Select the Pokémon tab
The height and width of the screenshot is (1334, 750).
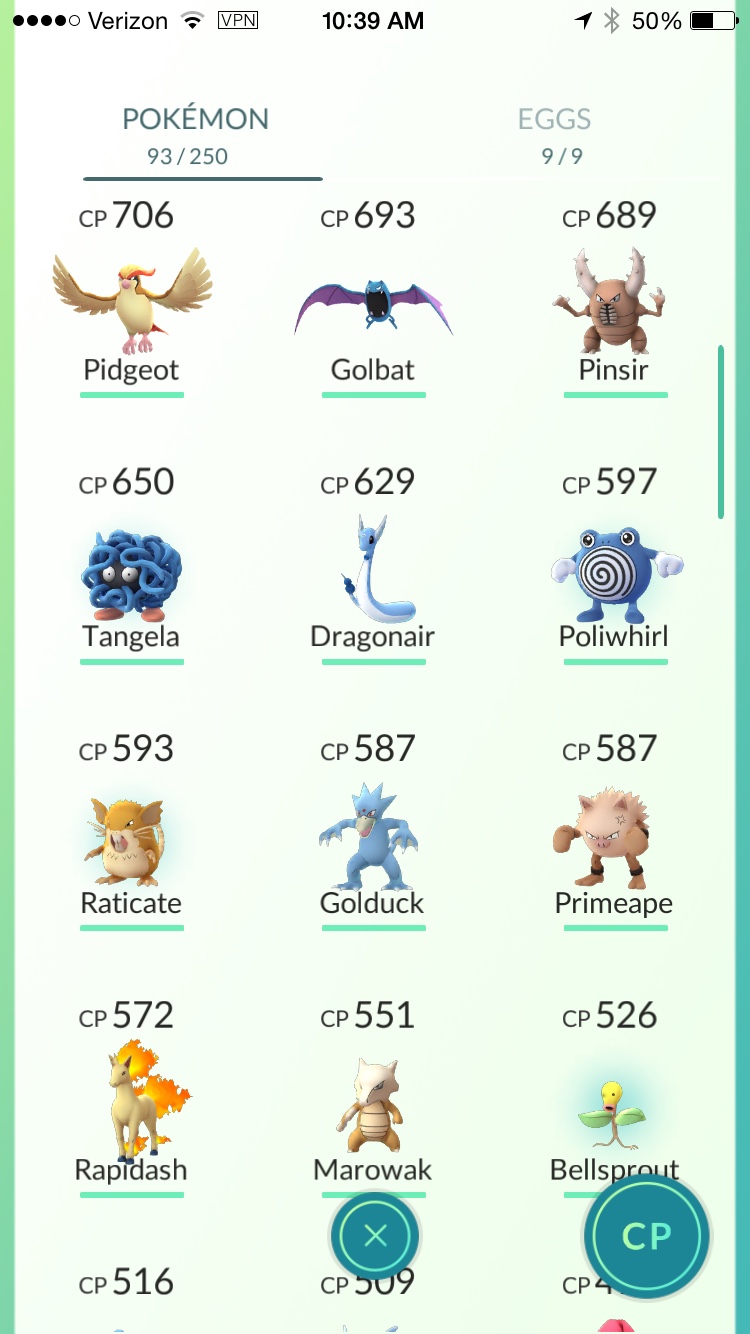coord(195,135)
